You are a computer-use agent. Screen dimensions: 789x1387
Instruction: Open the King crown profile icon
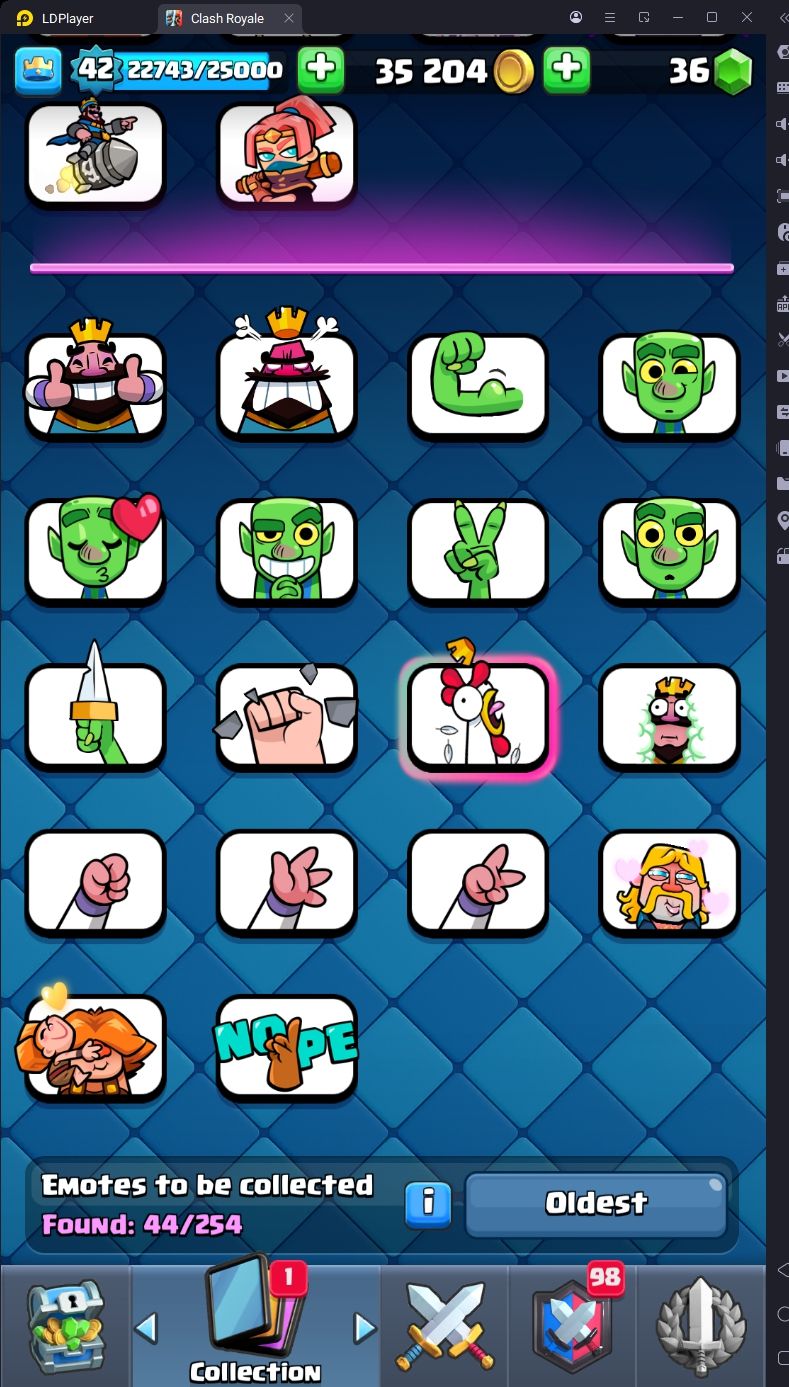[x=38, y=69]
